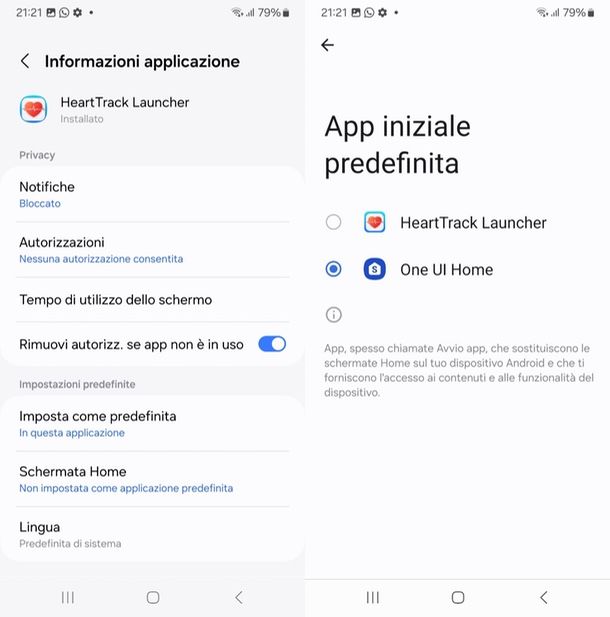Open Tempo di utilizzo dello schermo
The image size is (610, 617).
(x=150, y=300)
